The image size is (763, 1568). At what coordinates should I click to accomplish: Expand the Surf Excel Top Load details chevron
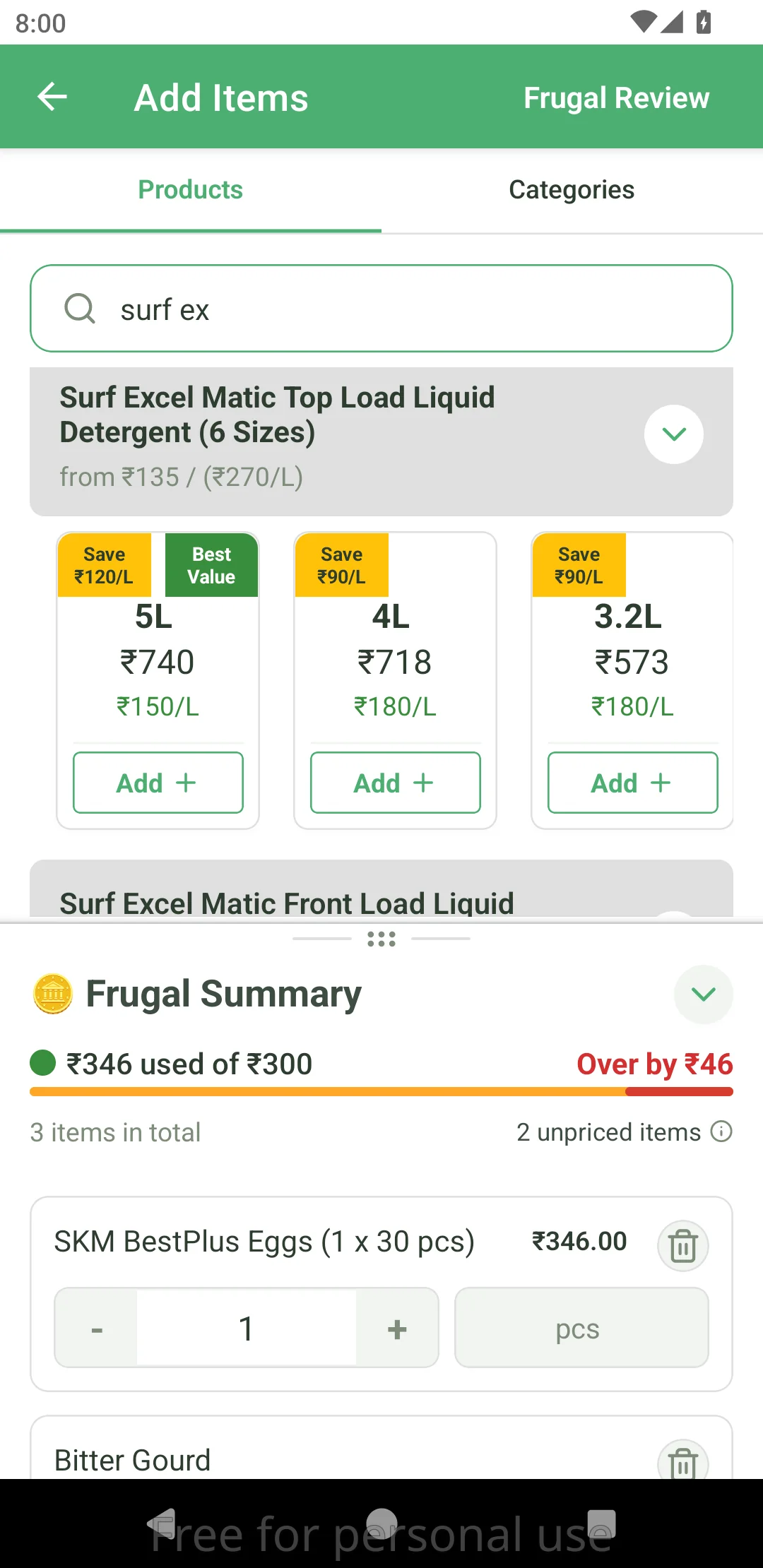673,434
